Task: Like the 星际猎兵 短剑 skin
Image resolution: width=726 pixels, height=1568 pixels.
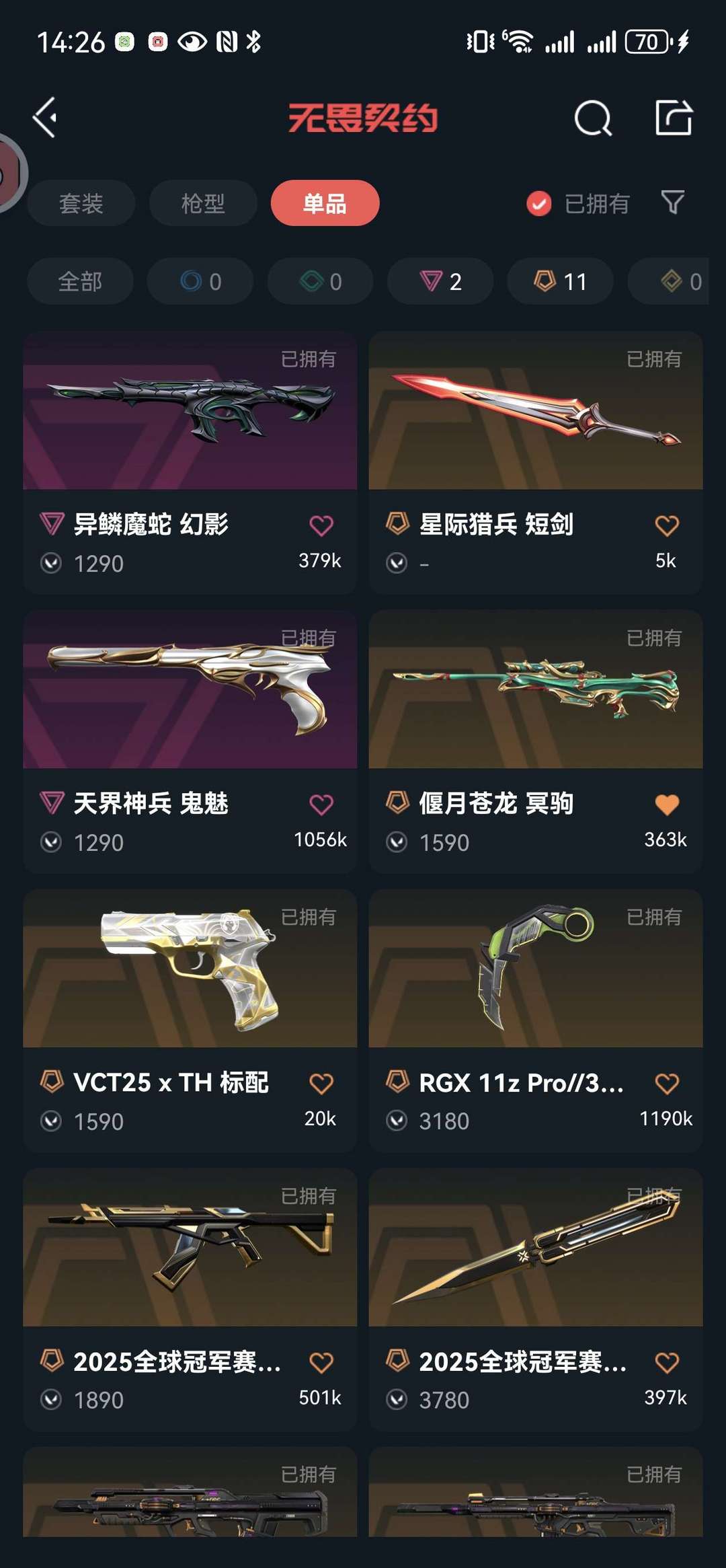Action: coord(667,525)
